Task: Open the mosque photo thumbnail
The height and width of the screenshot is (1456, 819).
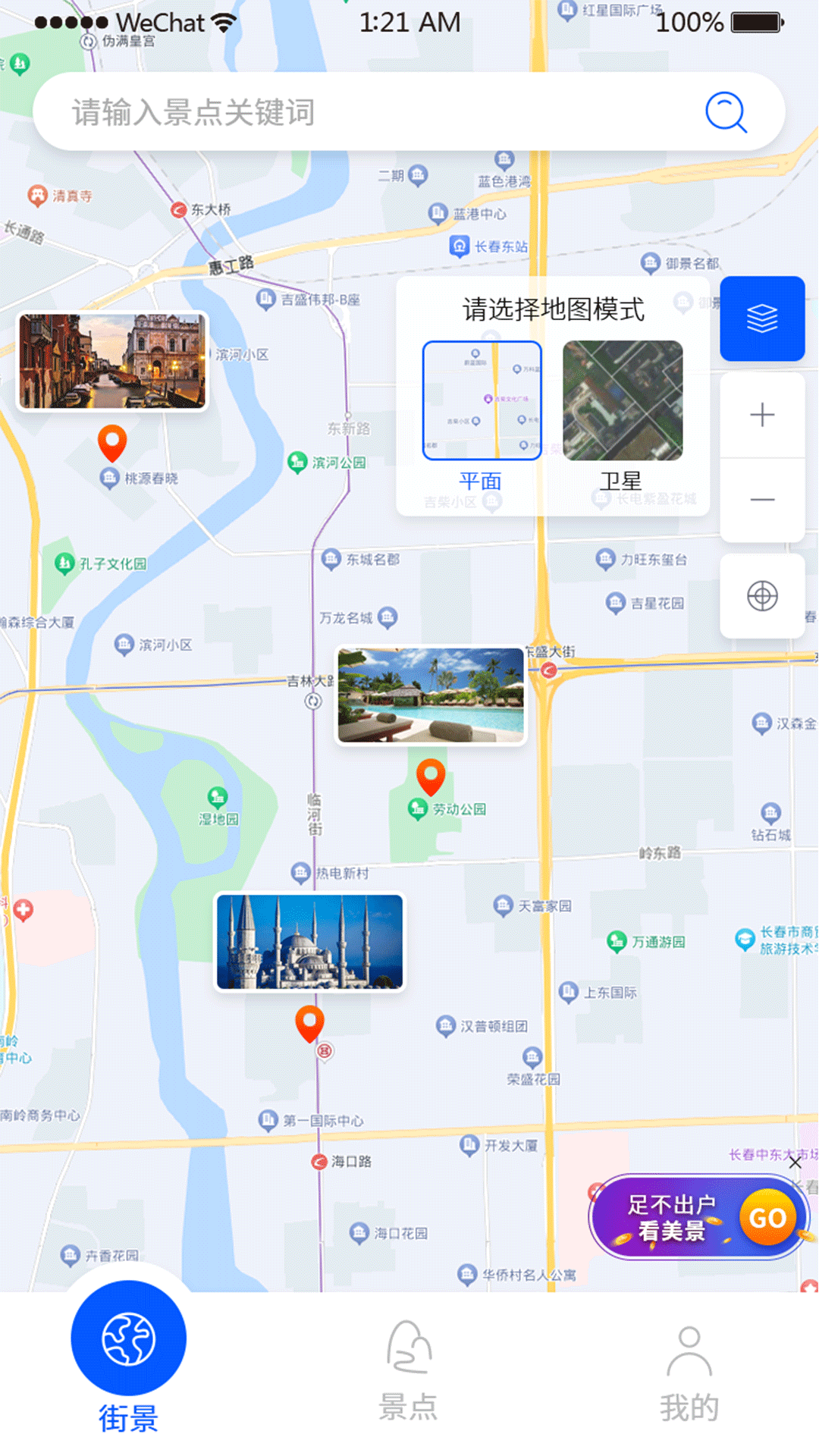Action: [311, 942]
